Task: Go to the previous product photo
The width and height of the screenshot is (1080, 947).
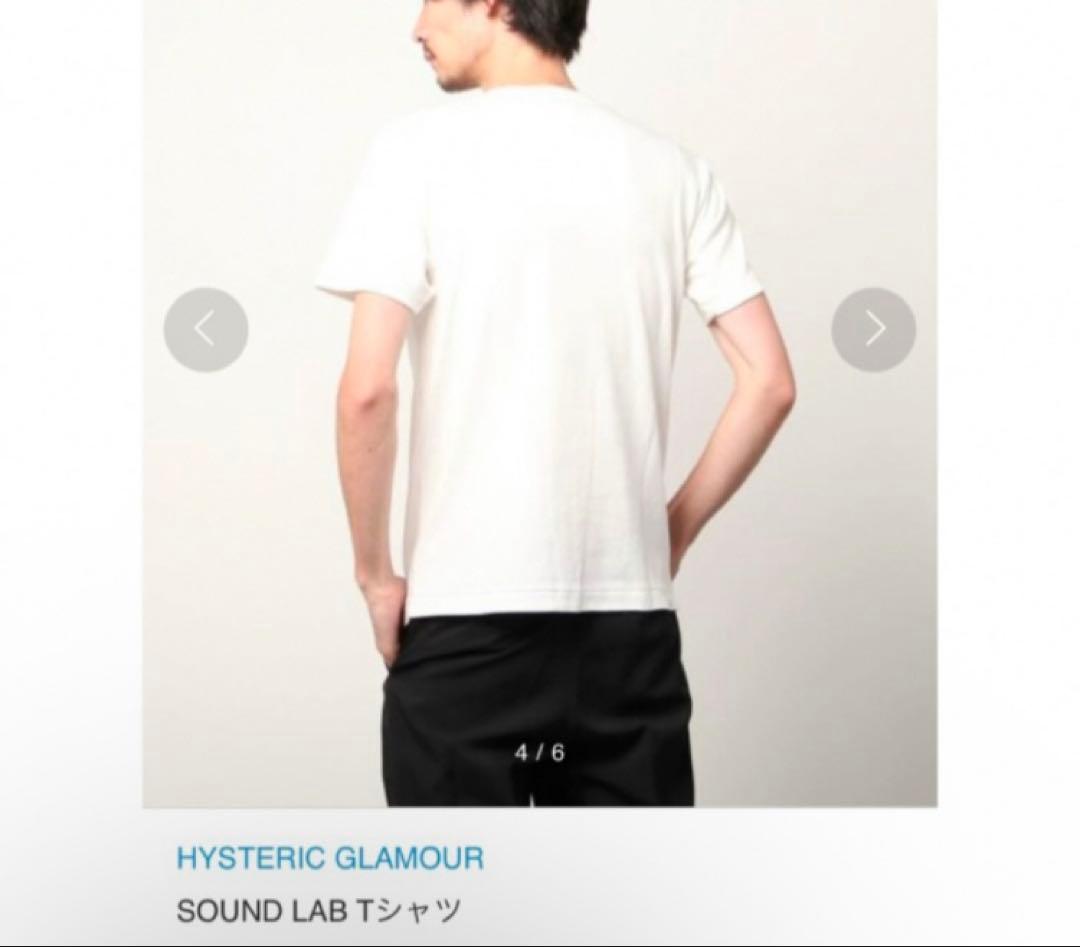Action: click(206, 330)
